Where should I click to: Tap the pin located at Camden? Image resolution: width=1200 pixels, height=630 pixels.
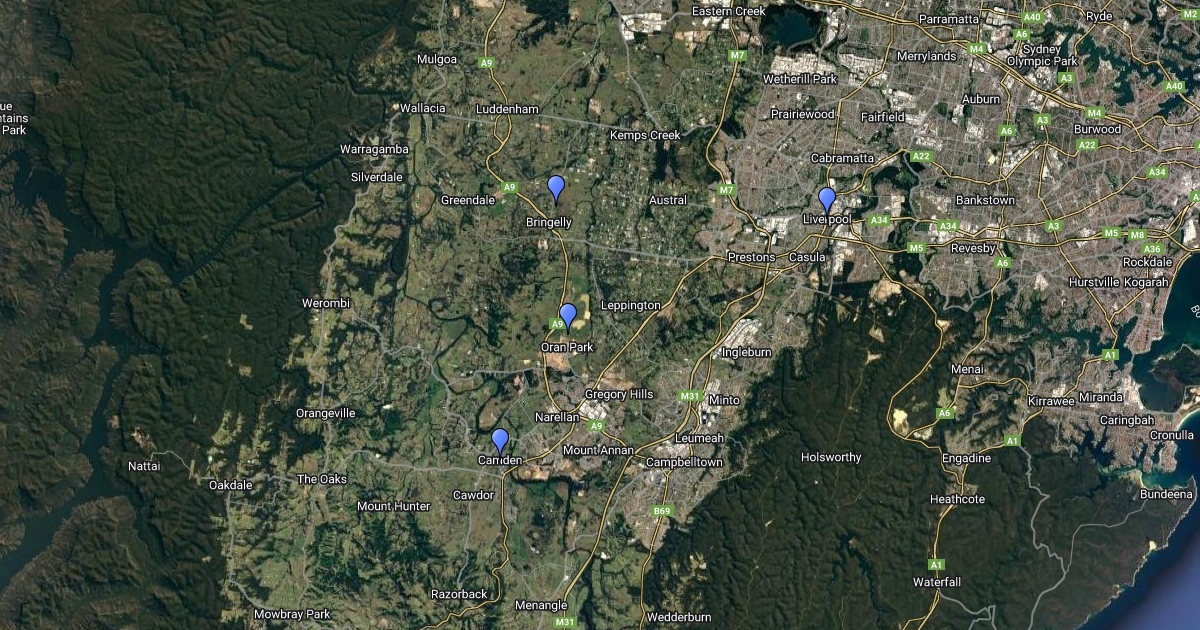point(499,439)
